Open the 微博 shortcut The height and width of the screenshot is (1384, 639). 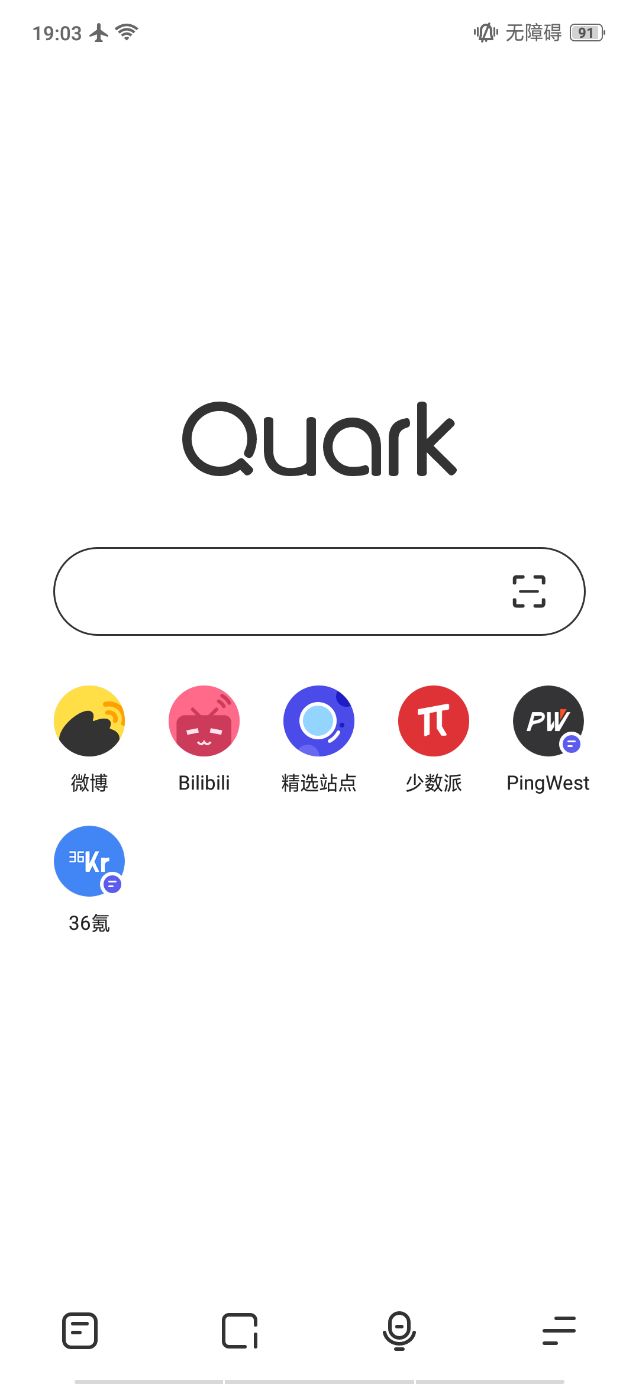coord(89,721)
